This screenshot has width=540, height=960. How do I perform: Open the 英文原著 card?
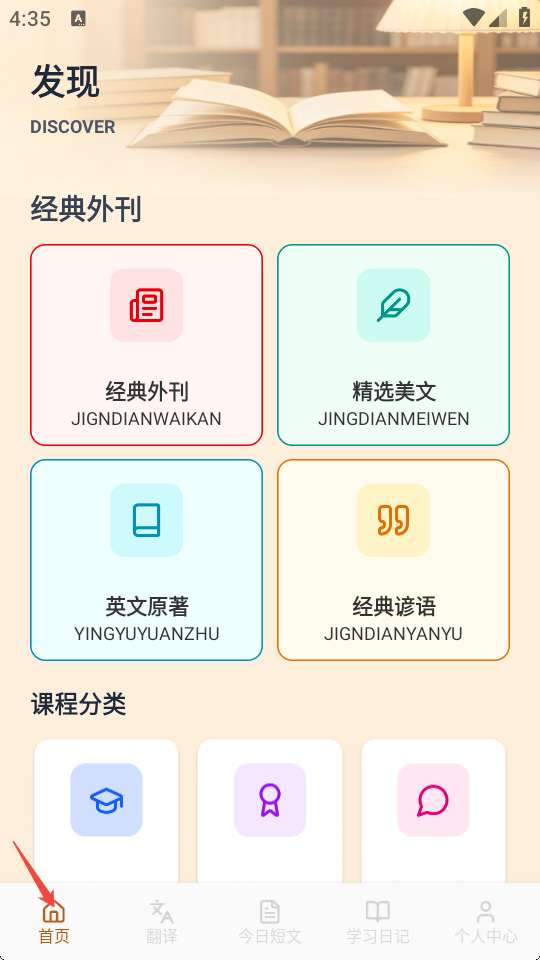pos(146,560)
